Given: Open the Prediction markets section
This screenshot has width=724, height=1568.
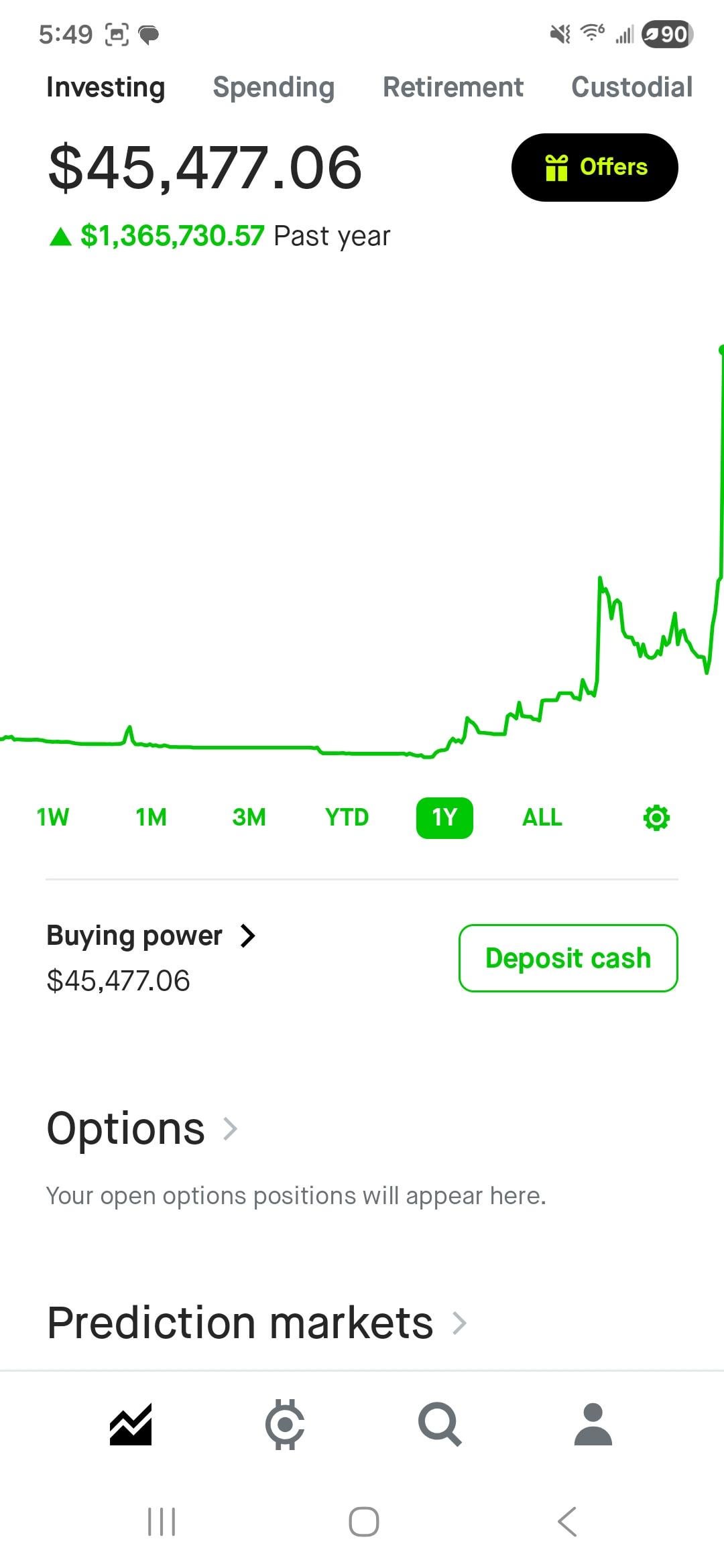Looking at the screenshot, I should click(256, 1323).
